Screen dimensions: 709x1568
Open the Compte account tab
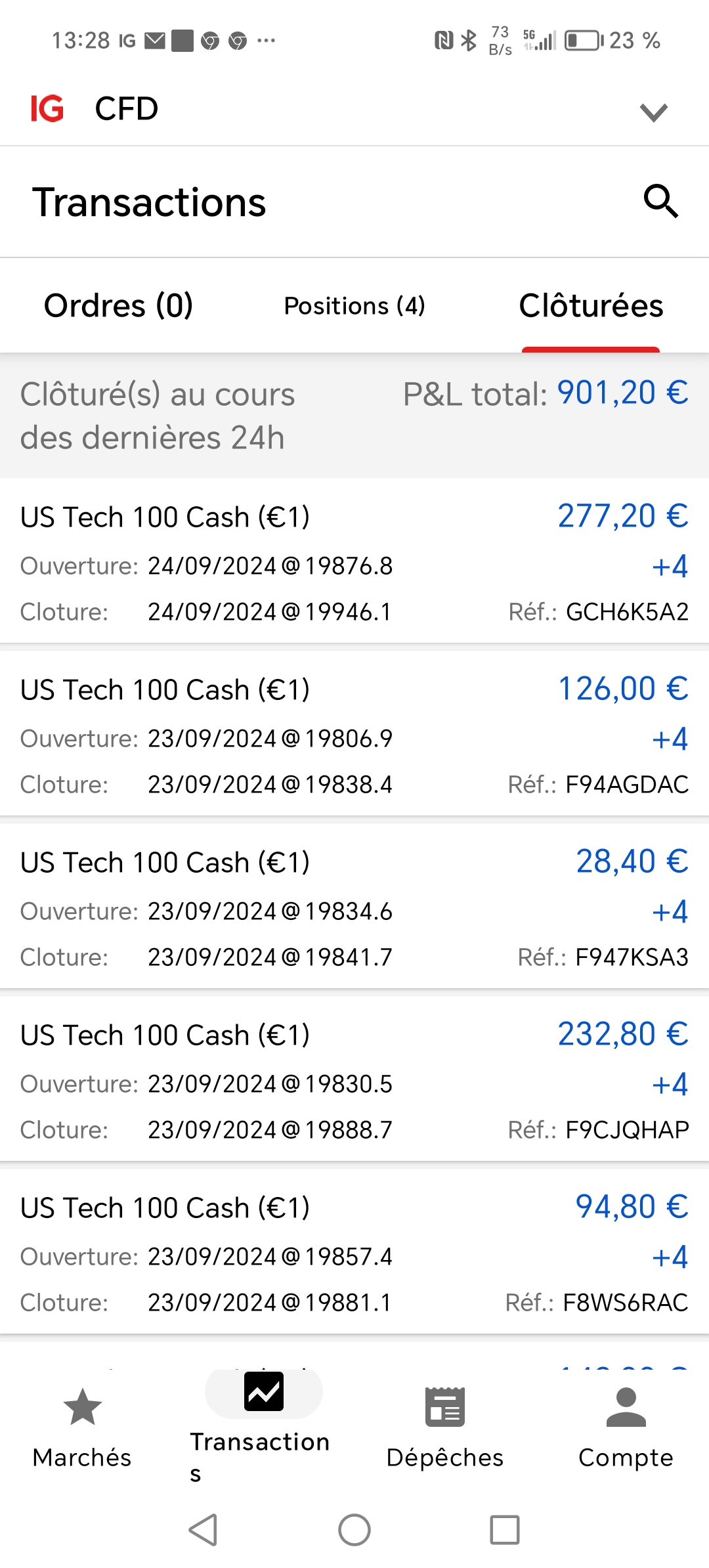point(626,1426)
